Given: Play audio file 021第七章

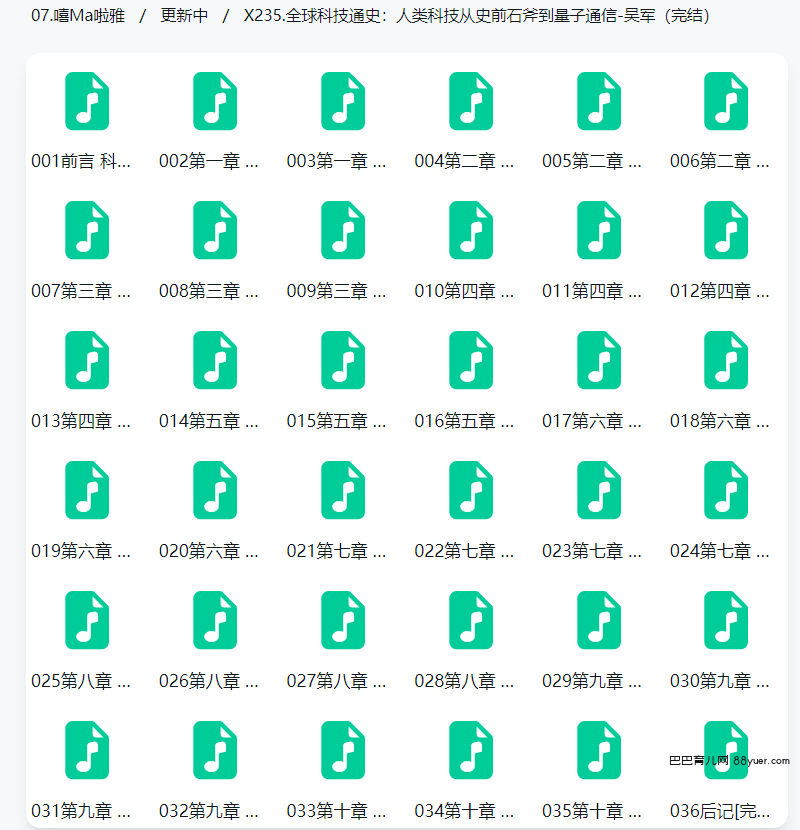Looking at the screenshot, I should 343,491.
